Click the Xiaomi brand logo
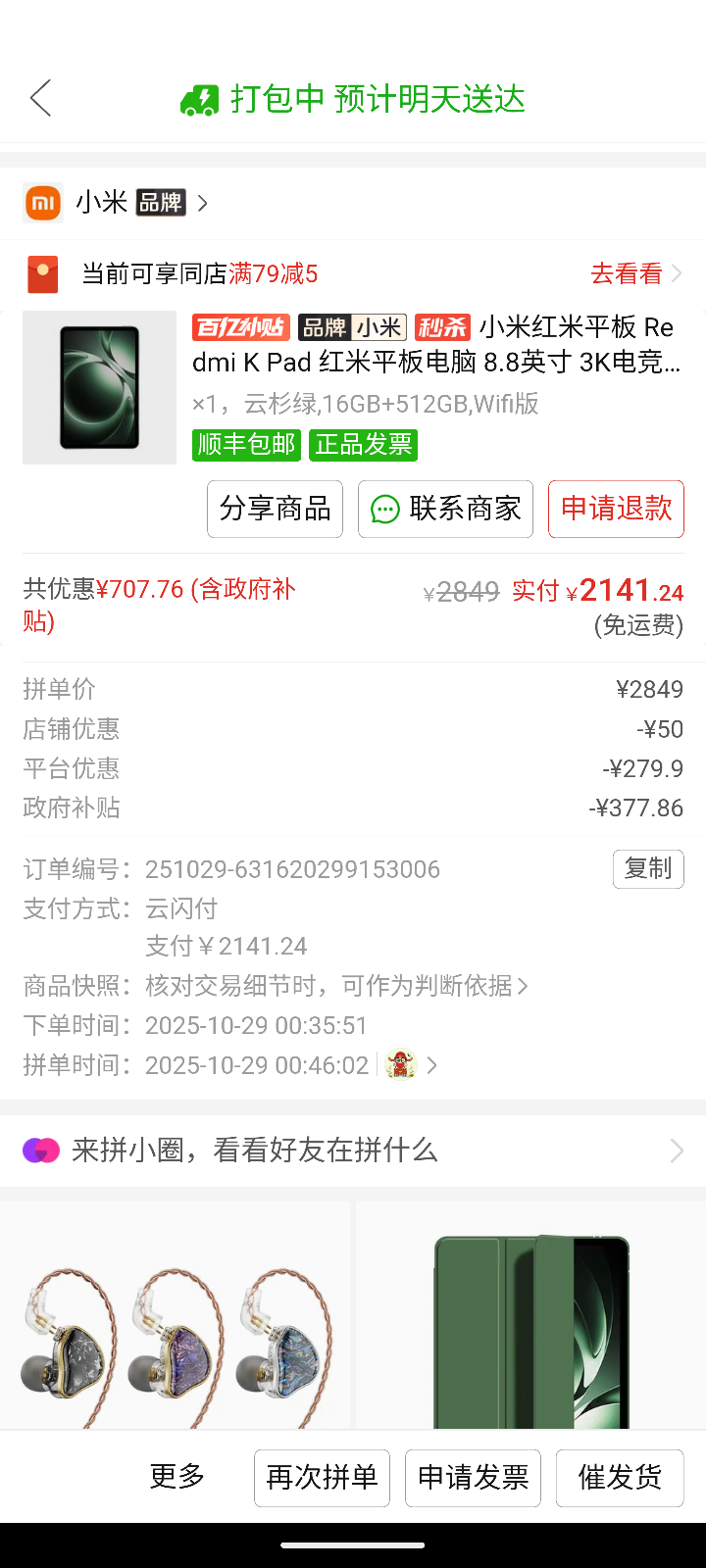Image resolution: width=706 pixels, height=1568 pixels. (42, 203)
